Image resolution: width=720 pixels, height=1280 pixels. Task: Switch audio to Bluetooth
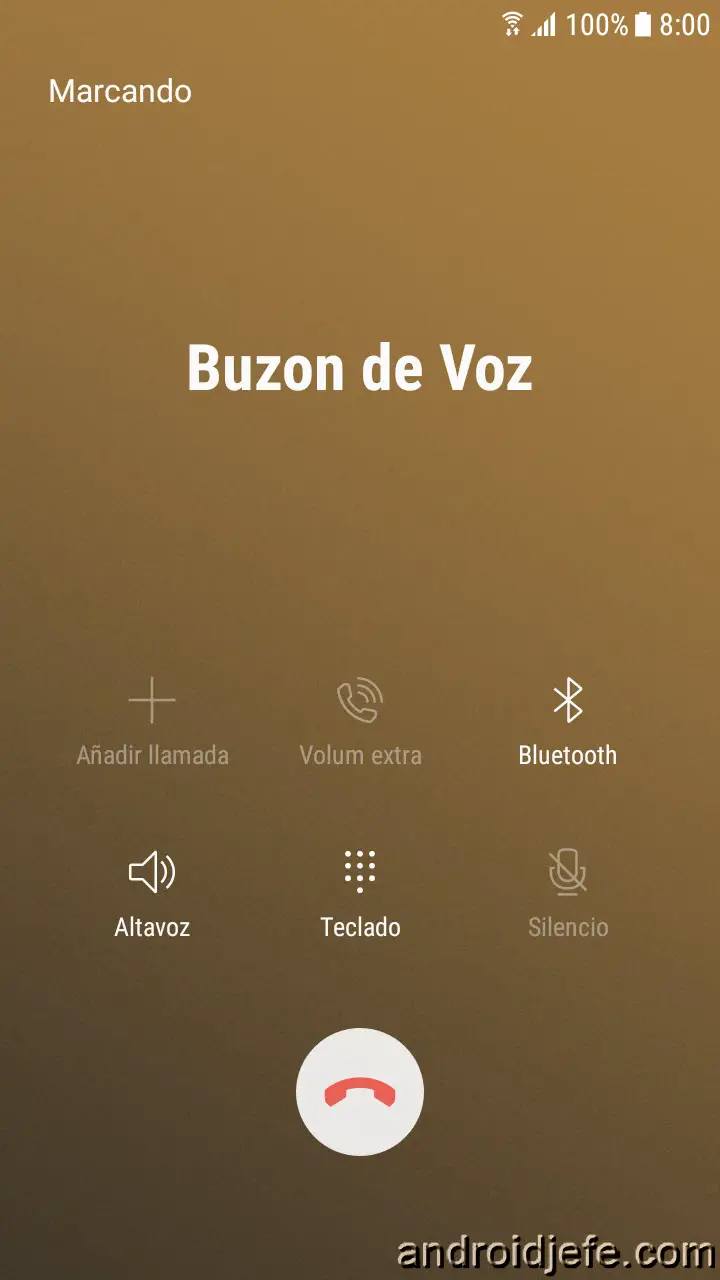(x=568, y=722)
